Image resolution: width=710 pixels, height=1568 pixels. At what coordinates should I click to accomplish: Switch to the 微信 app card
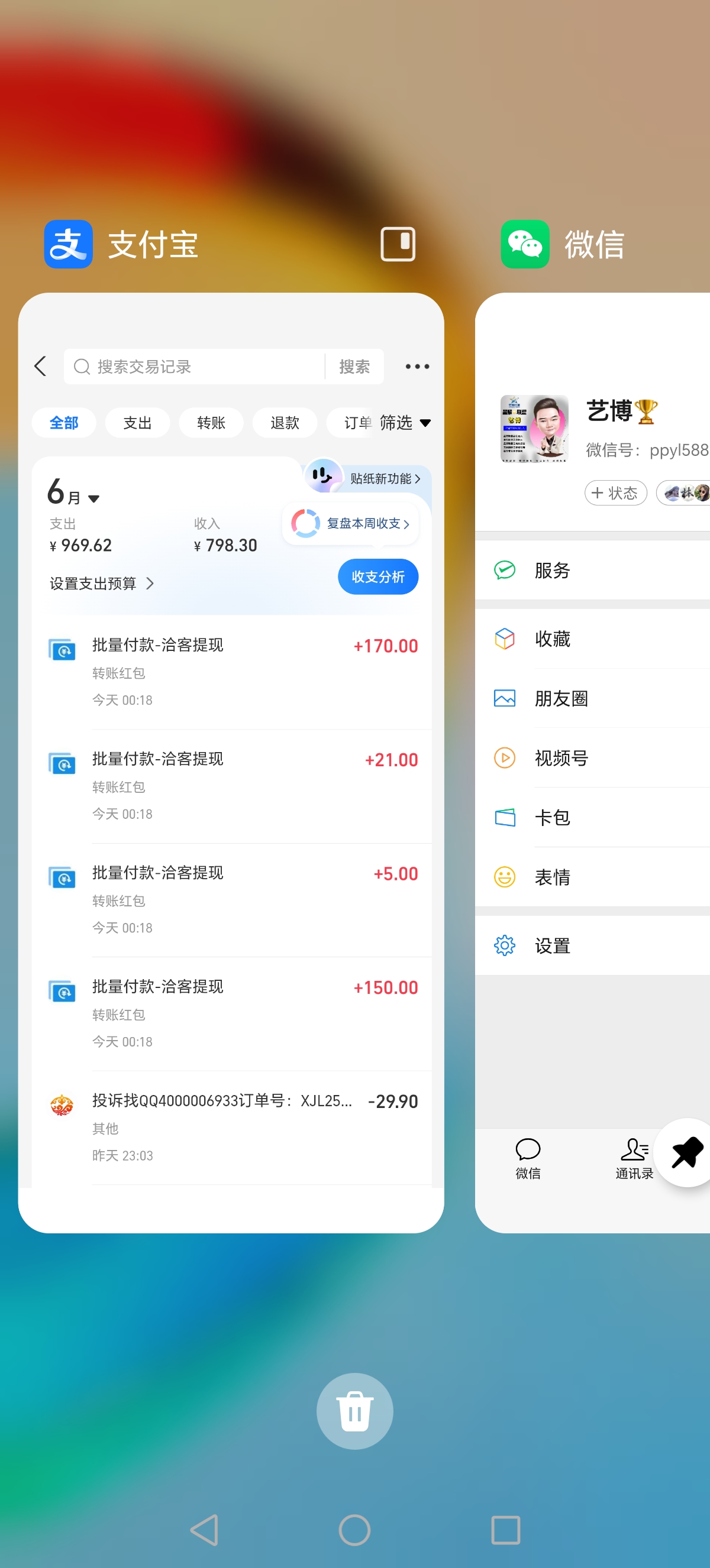pyautogui.click(x=592, y=763)
